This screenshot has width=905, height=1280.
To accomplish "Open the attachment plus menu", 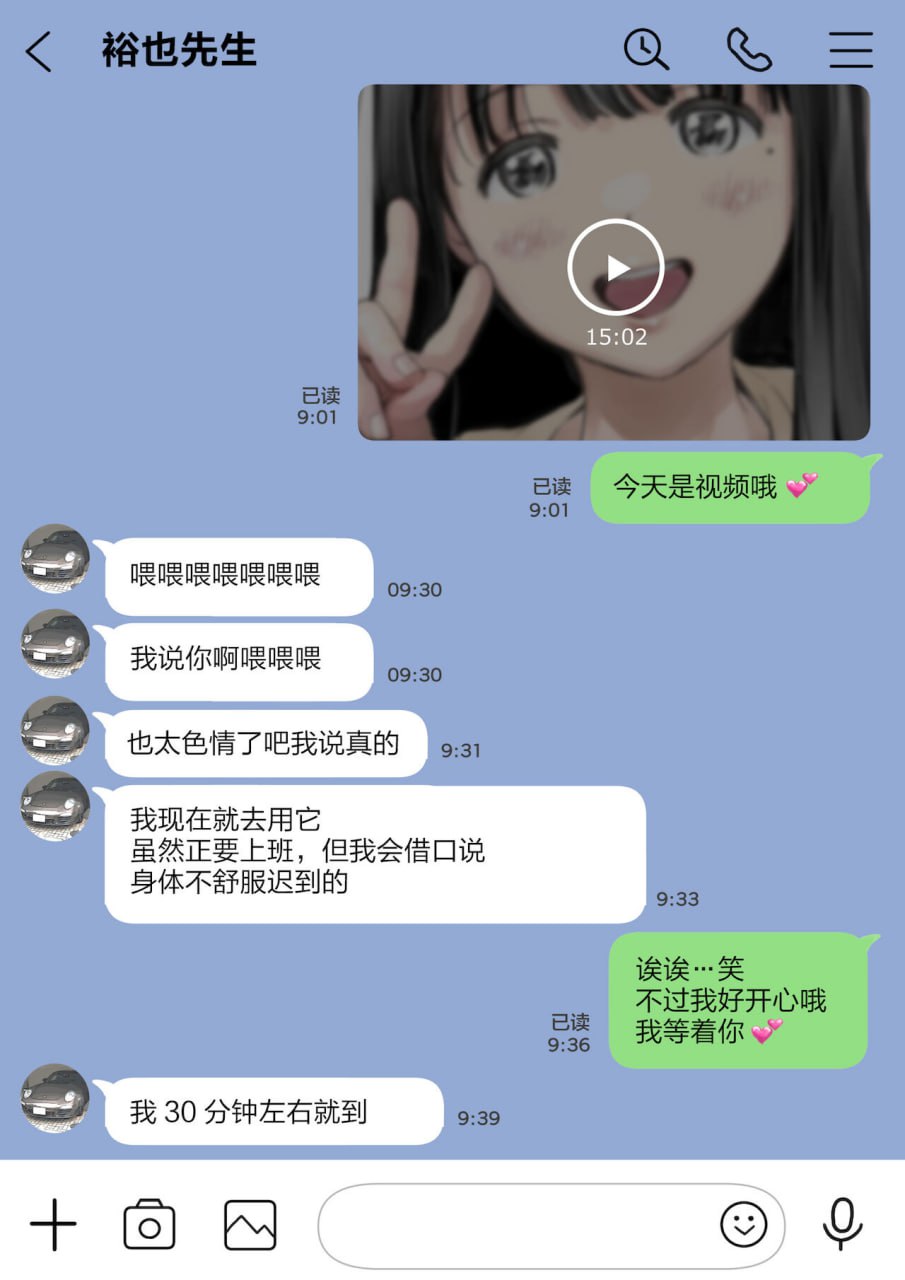I will tap(53, 1222).
